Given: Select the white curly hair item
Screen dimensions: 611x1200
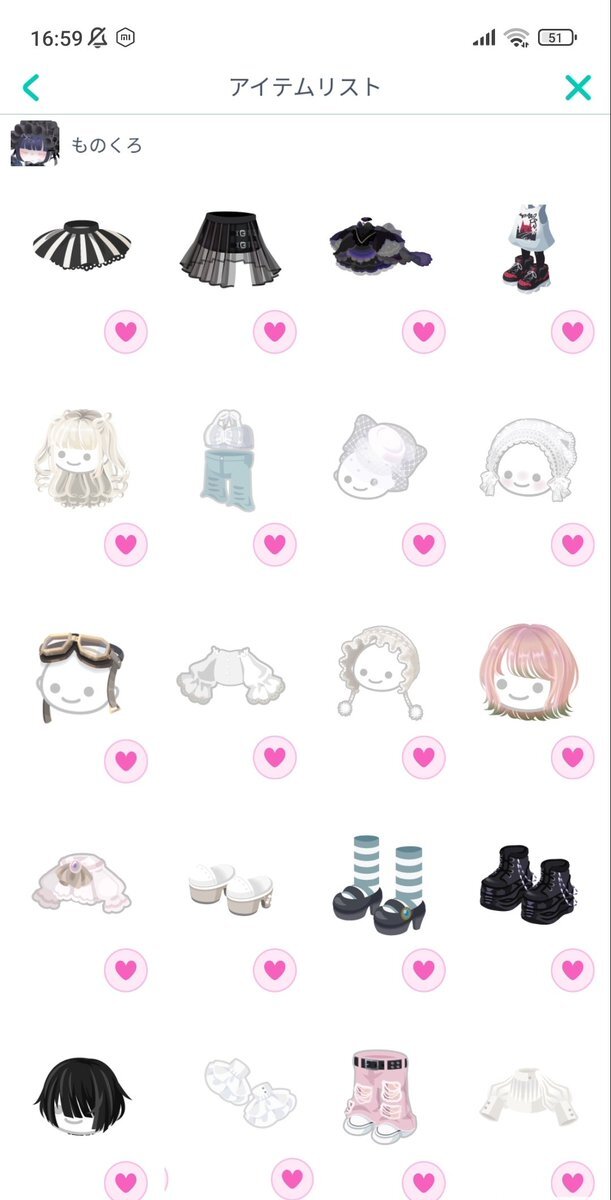Looking at the screenshot, I should pyautogui.click(x=81, y=458).
